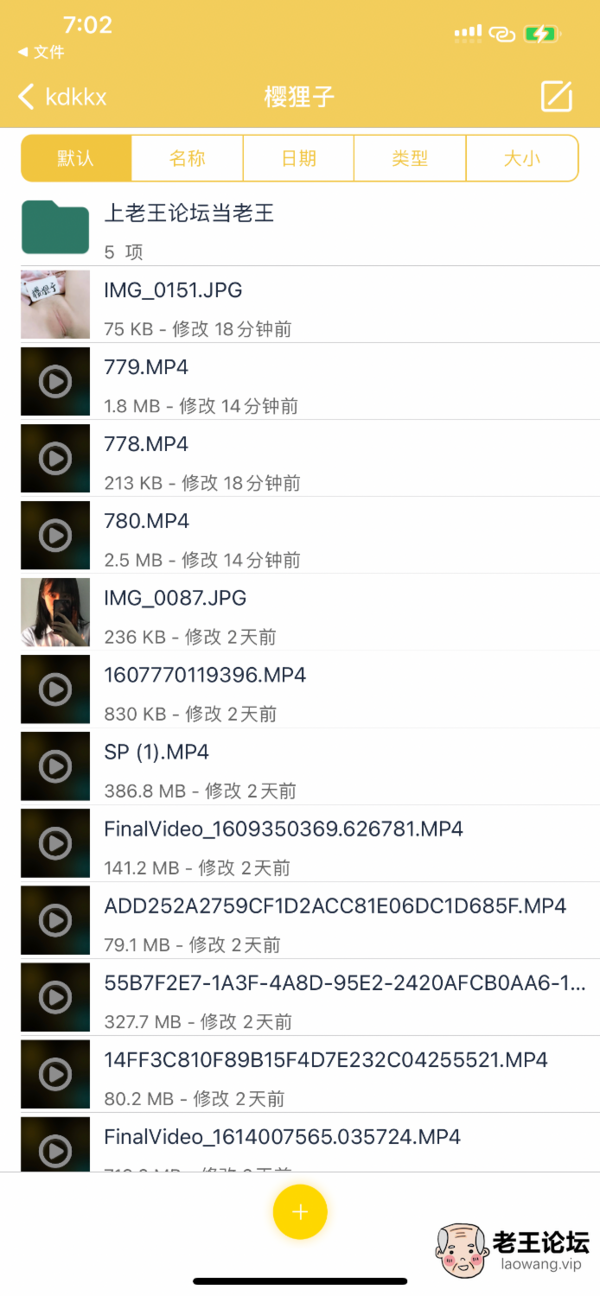The width and height of the screenshot is (600, 1296).
Task: Sort files by 类型
Action: [x=410, y=158]
